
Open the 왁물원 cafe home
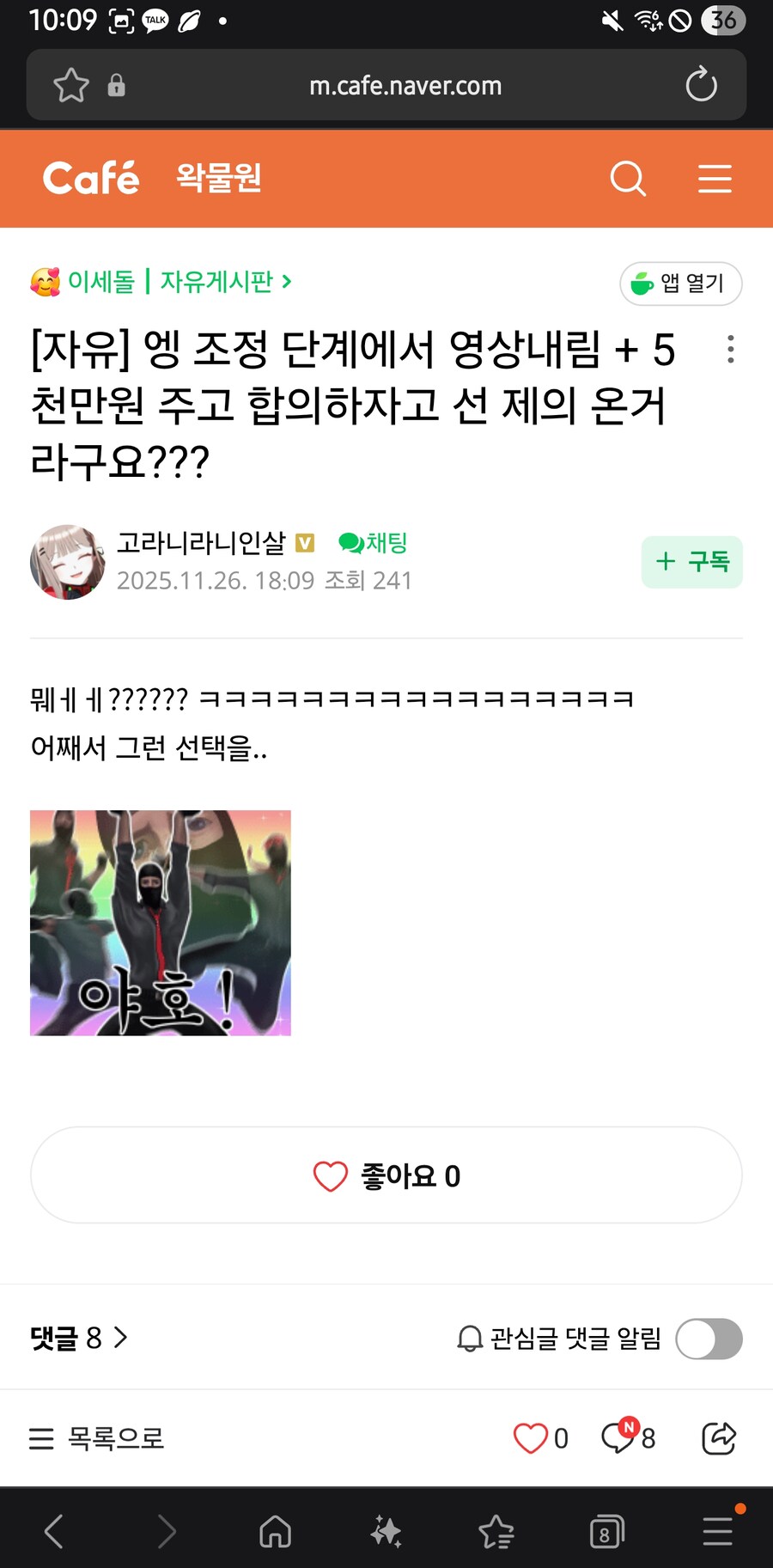tap(217, 179)
